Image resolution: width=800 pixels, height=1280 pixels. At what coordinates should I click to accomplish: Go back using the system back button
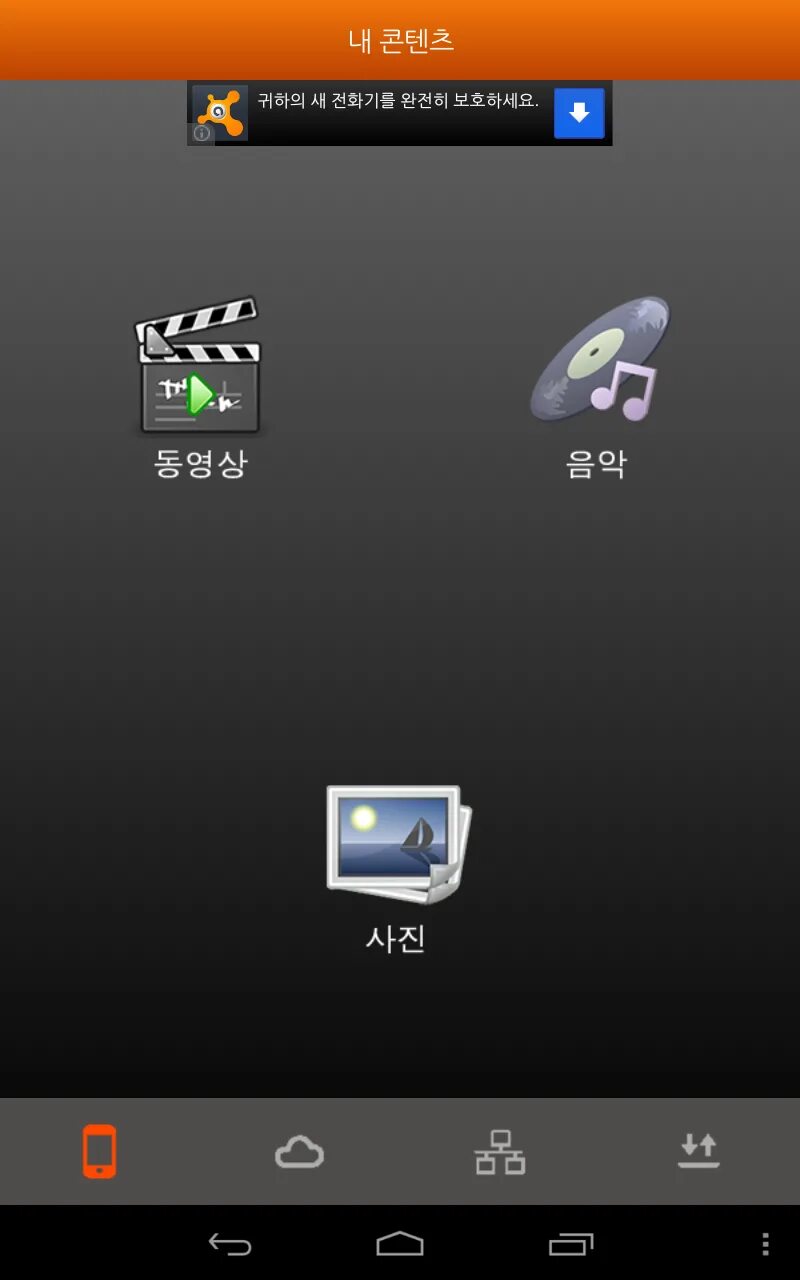click(x=230, y=1244)
